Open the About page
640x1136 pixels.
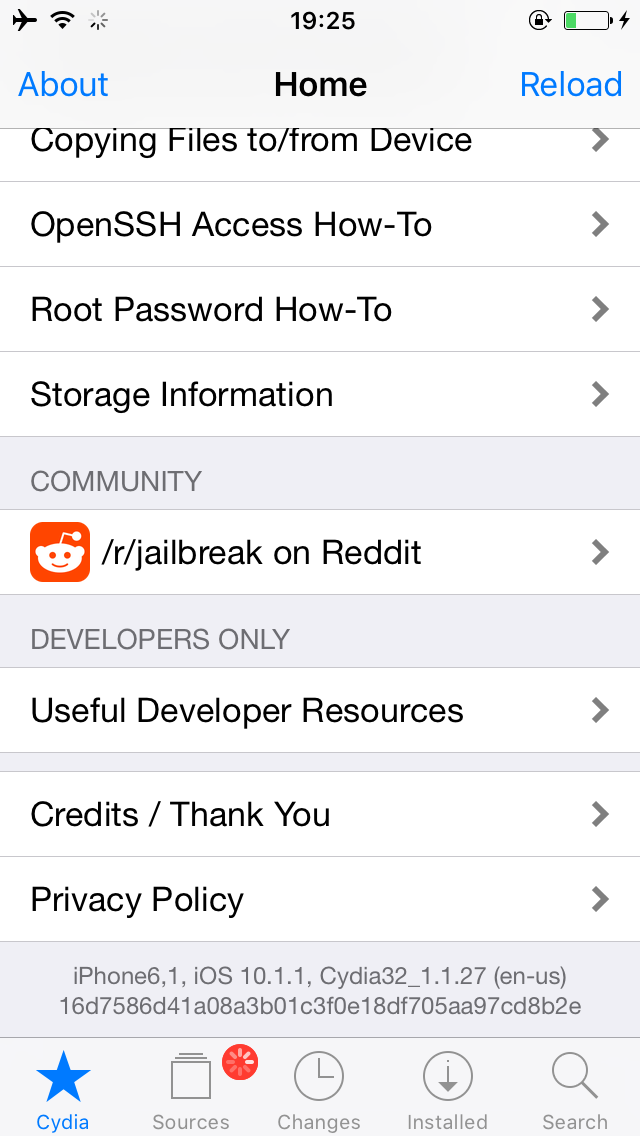[63, 85]
